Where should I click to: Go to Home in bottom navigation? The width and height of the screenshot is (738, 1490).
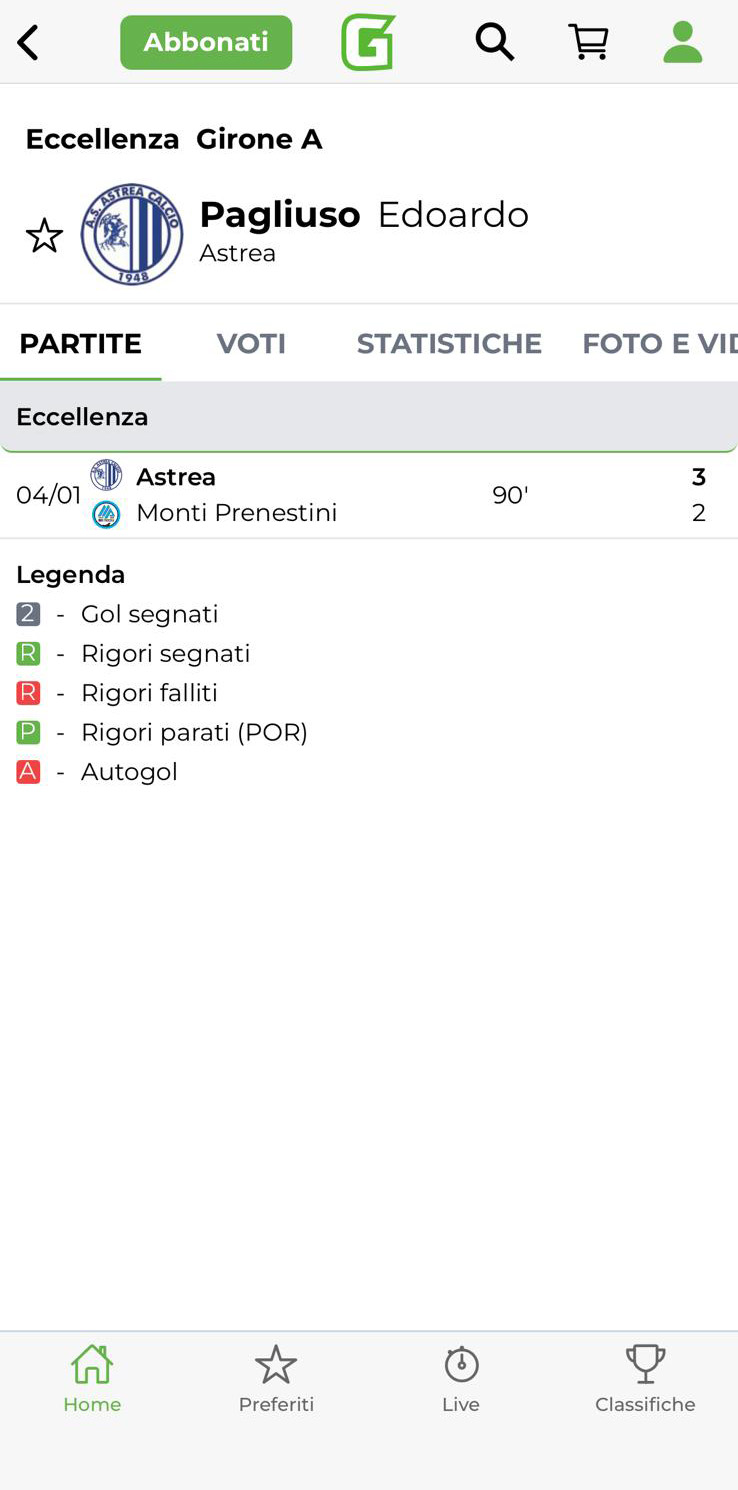tap(92, 1378)
